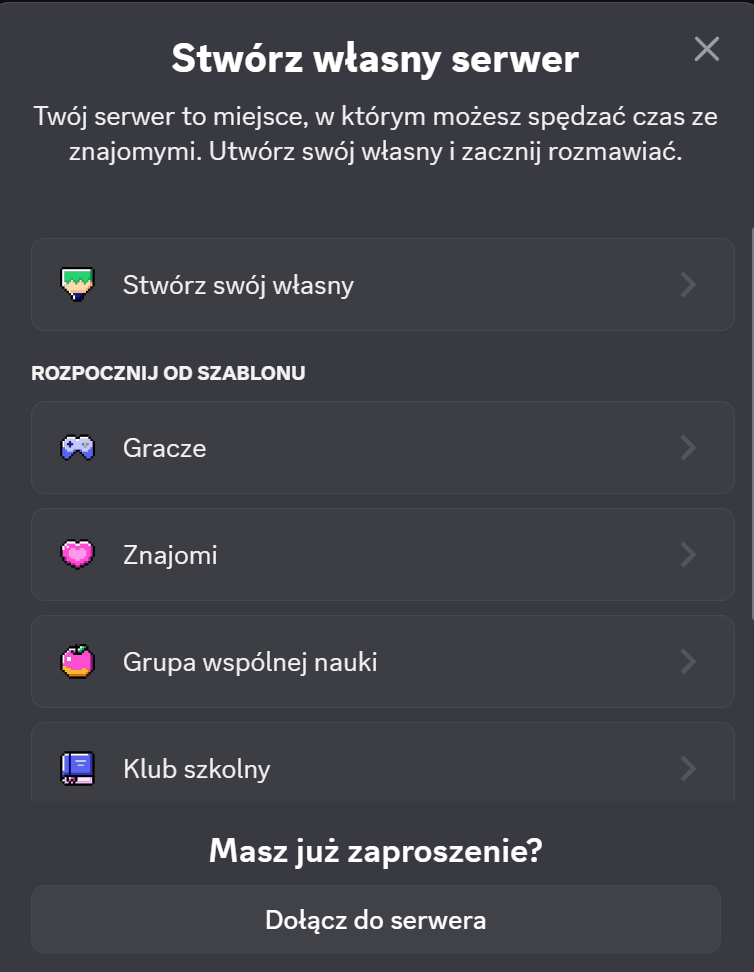This screenshot has width=754, height=972.
Task: Close the create server dialog
Action: pyautogui.click(x=706, y=49)
